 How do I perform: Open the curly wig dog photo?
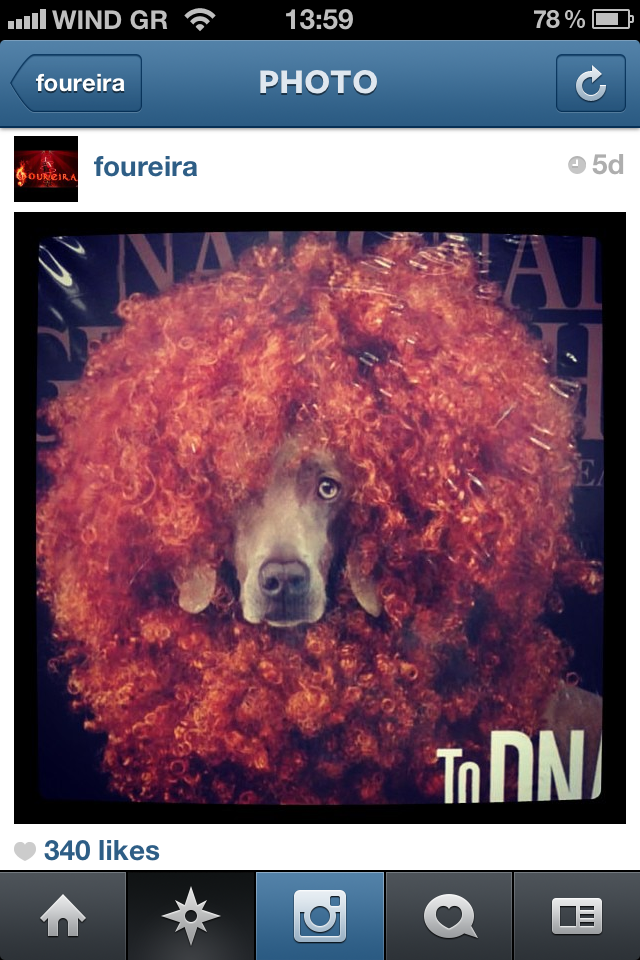coord(320,518)
